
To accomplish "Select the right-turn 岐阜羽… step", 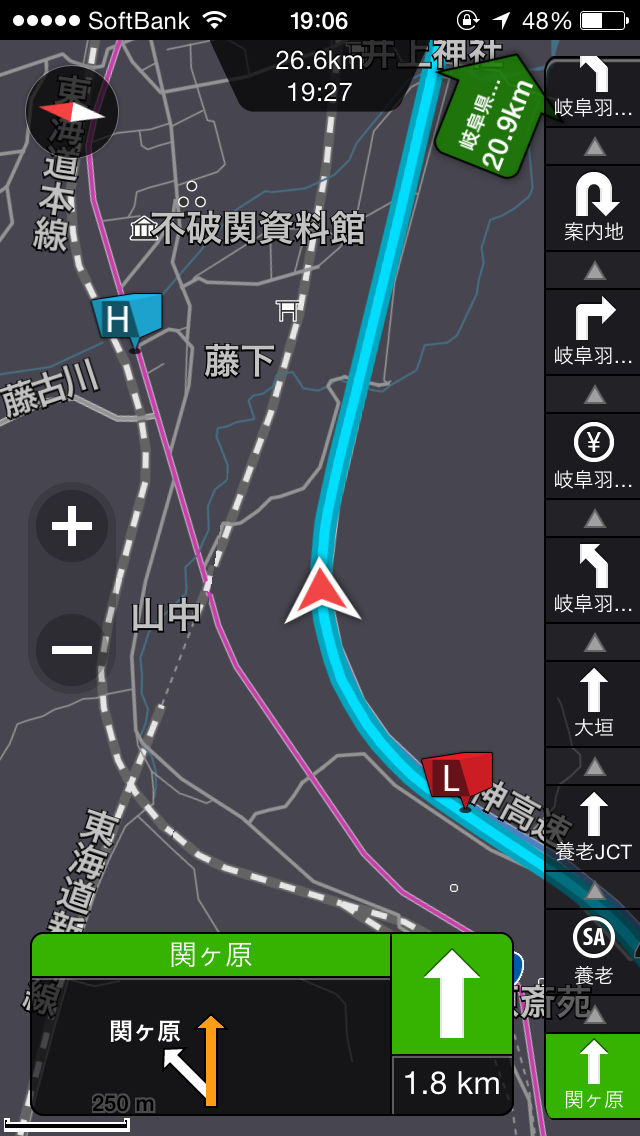I will tap(593, 332).
